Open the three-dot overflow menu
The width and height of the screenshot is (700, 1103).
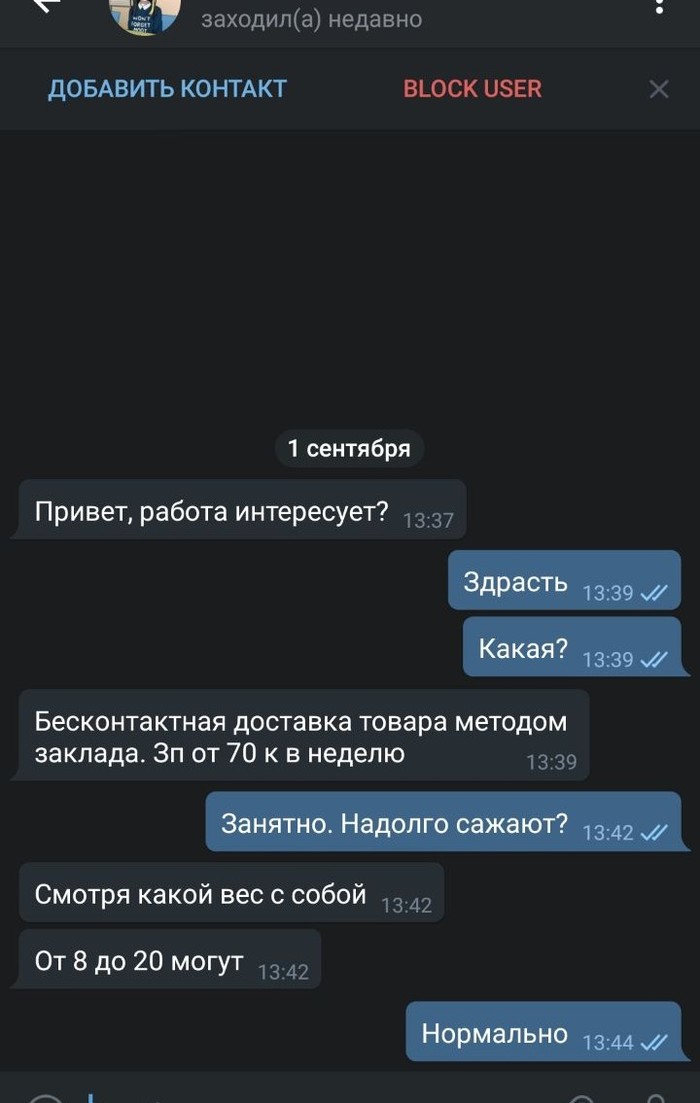[x=659, y=8]
